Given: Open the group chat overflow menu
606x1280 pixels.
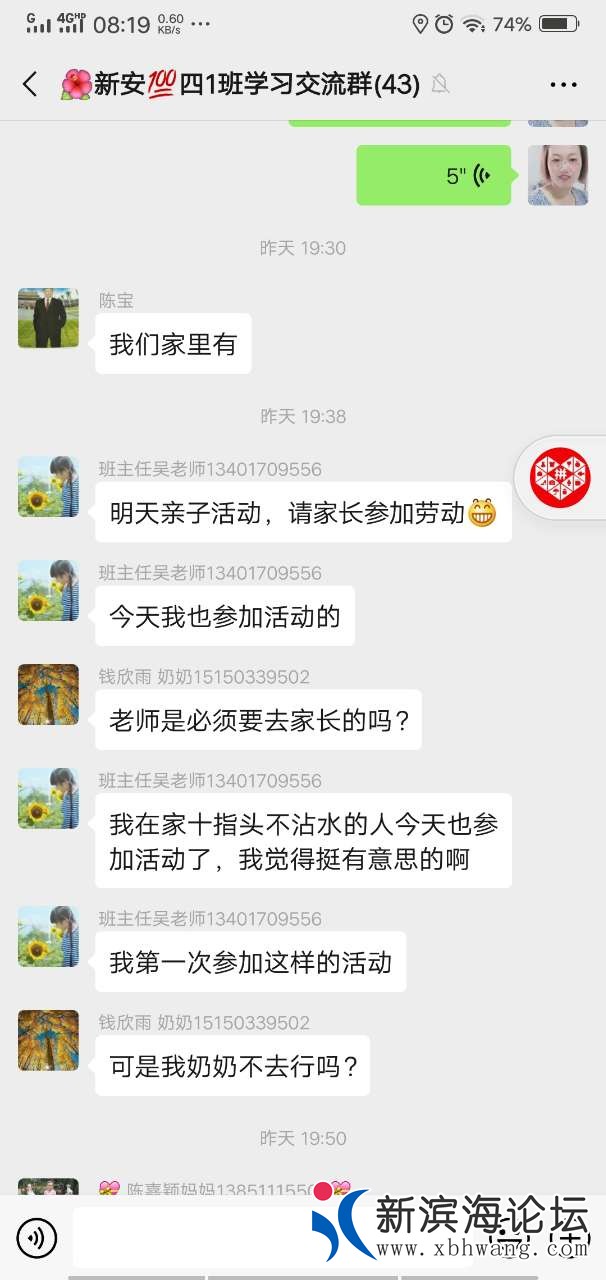Looking at the screenshot, I should click(x=563, y=85).
